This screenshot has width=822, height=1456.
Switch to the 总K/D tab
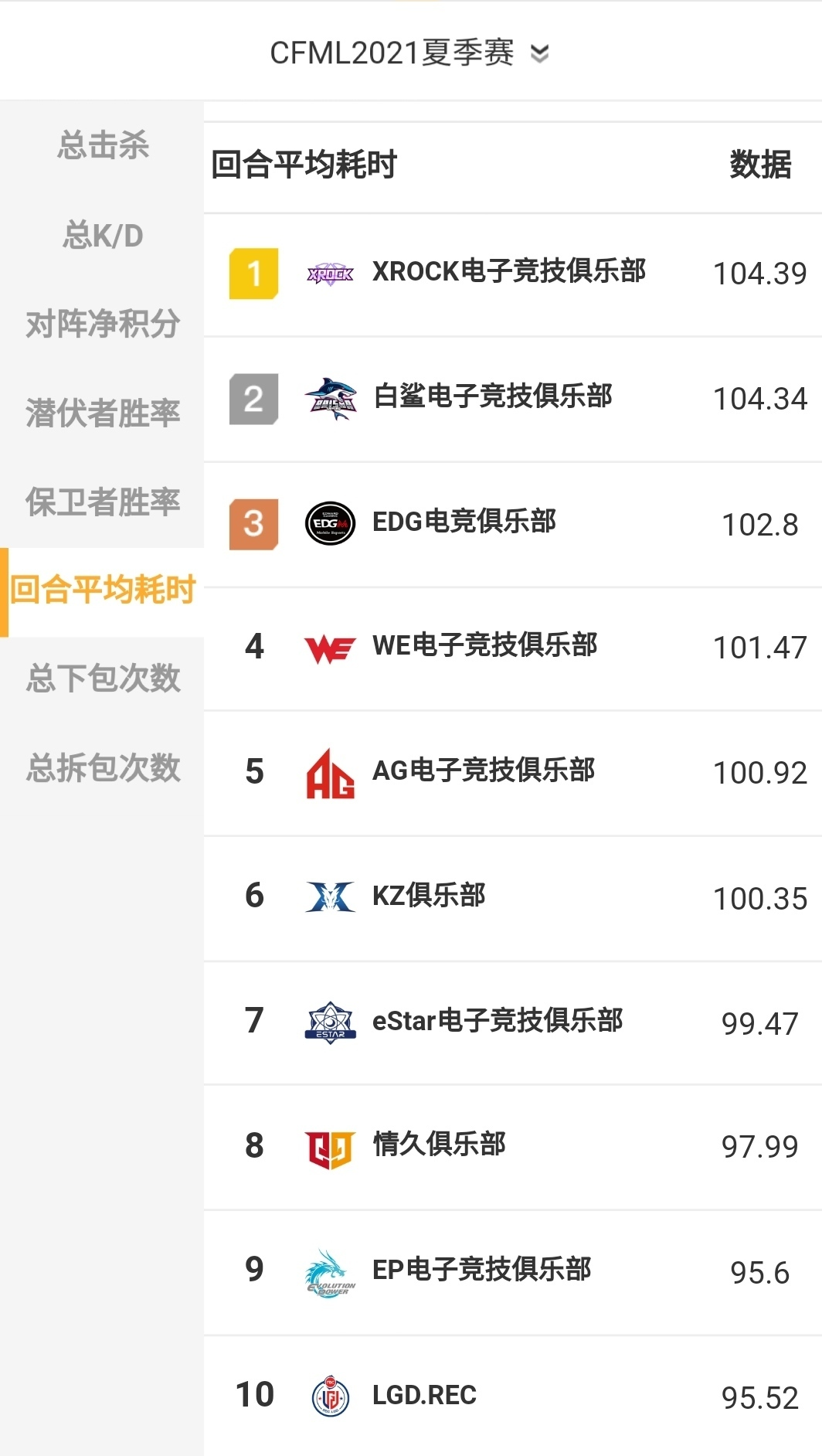pos(103,235)
